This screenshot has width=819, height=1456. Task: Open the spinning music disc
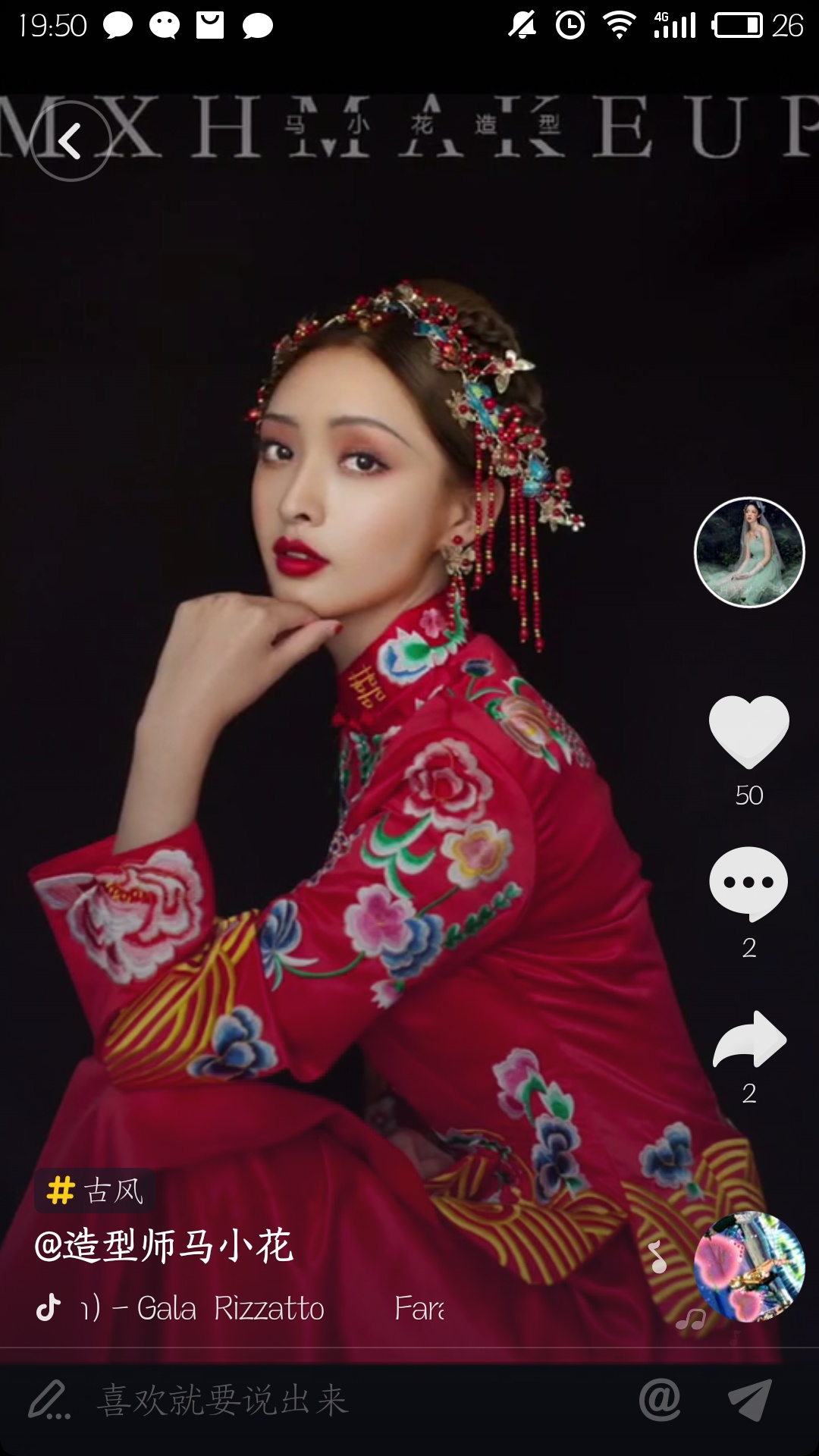pyautogui.click(x=749, y=1267)
